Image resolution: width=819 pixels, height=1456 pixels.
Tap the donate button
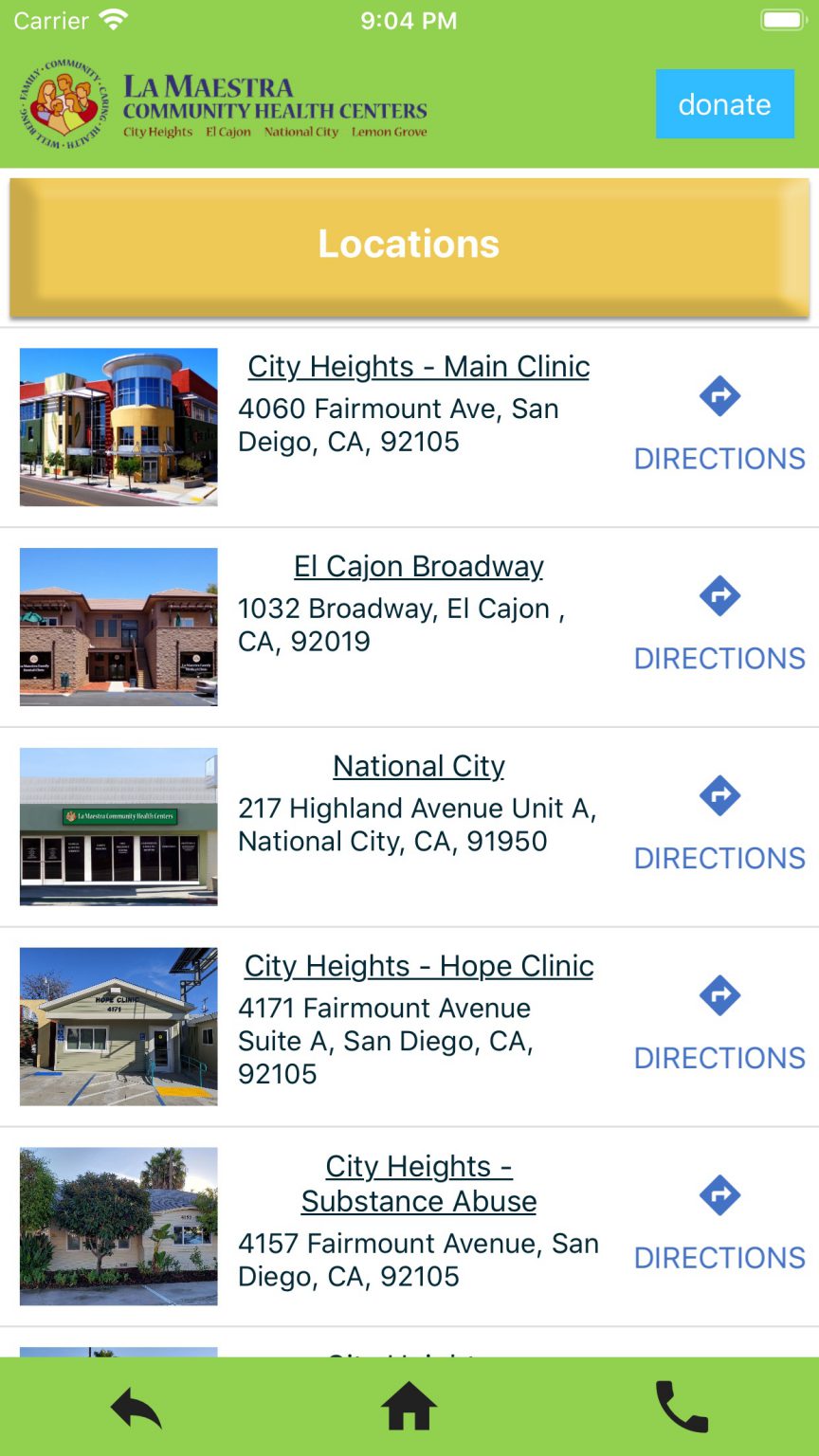click(x=724, y=104)
